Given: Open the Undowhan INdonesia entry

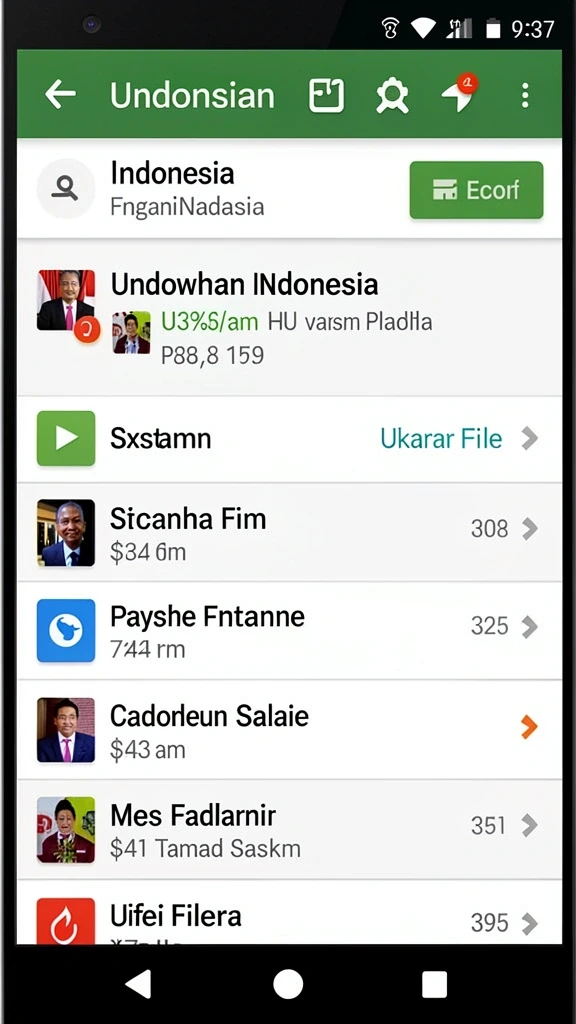Looking at the screenshot, I should point(289,319).
